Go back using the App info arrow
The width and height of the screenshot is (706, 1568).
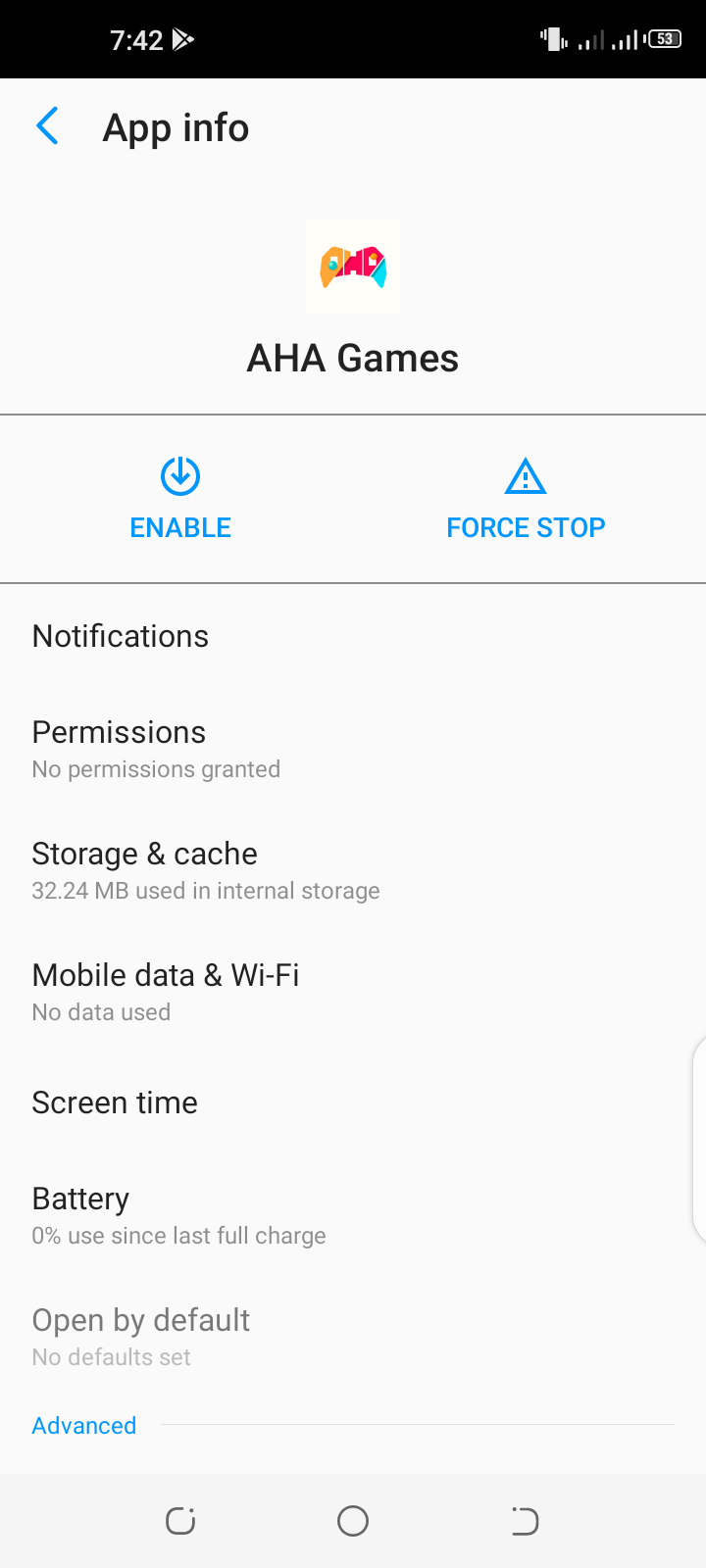click(47, 126)
